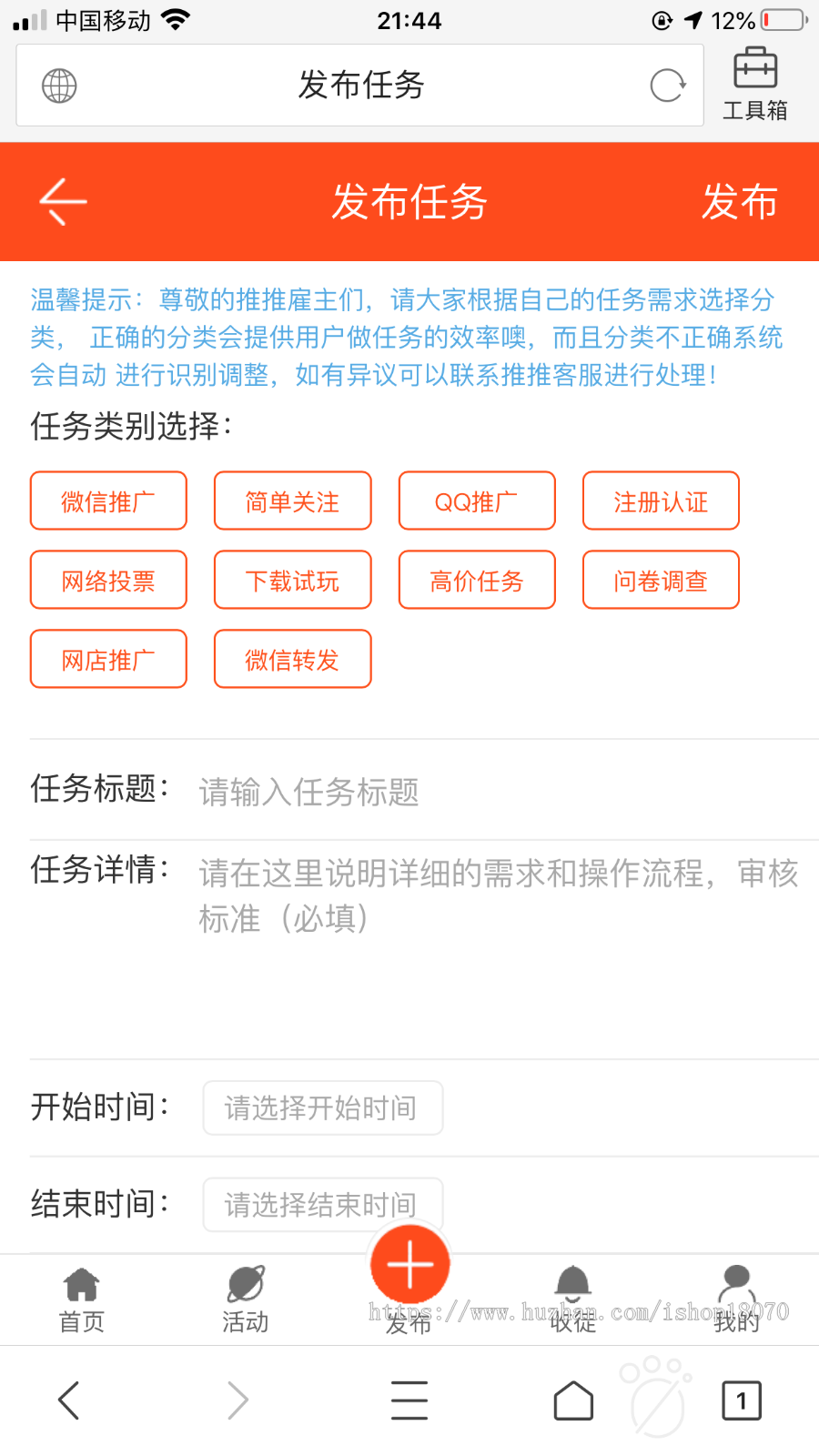Switch to the browser tab counter showing 1
Screen dimensions: 819x1456
(x=741, y=1400)
